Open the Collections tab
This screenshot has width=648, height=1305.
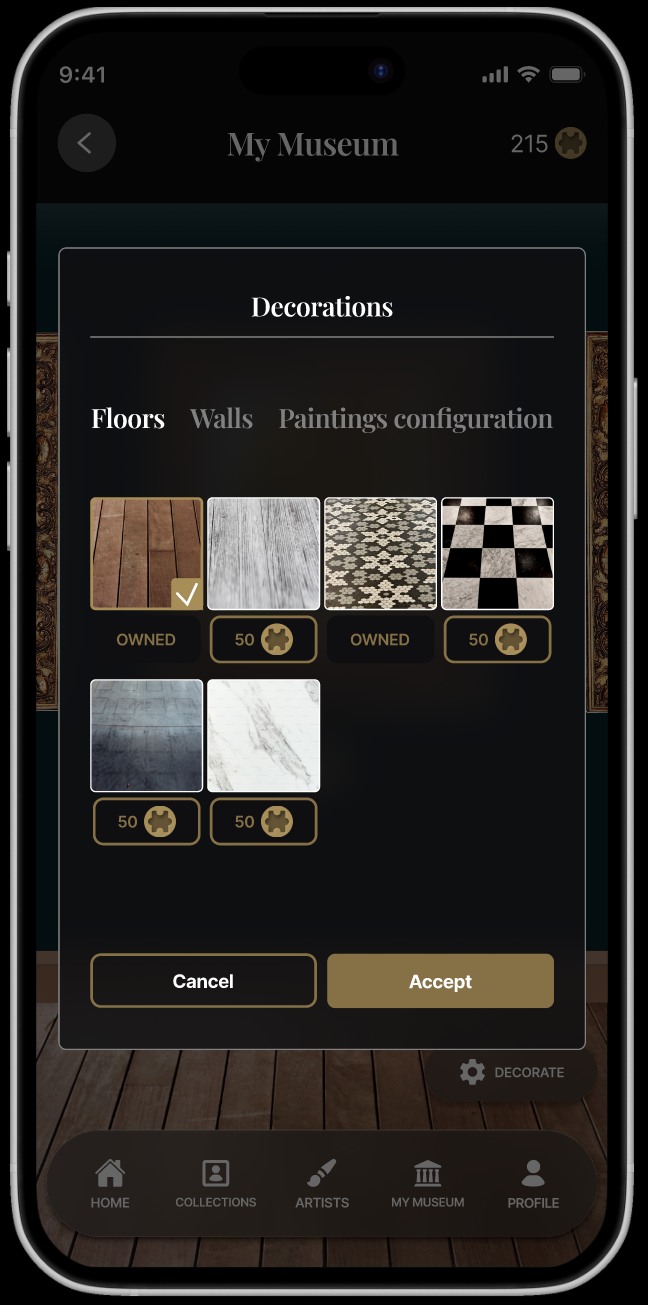(x=216, y=1184)
